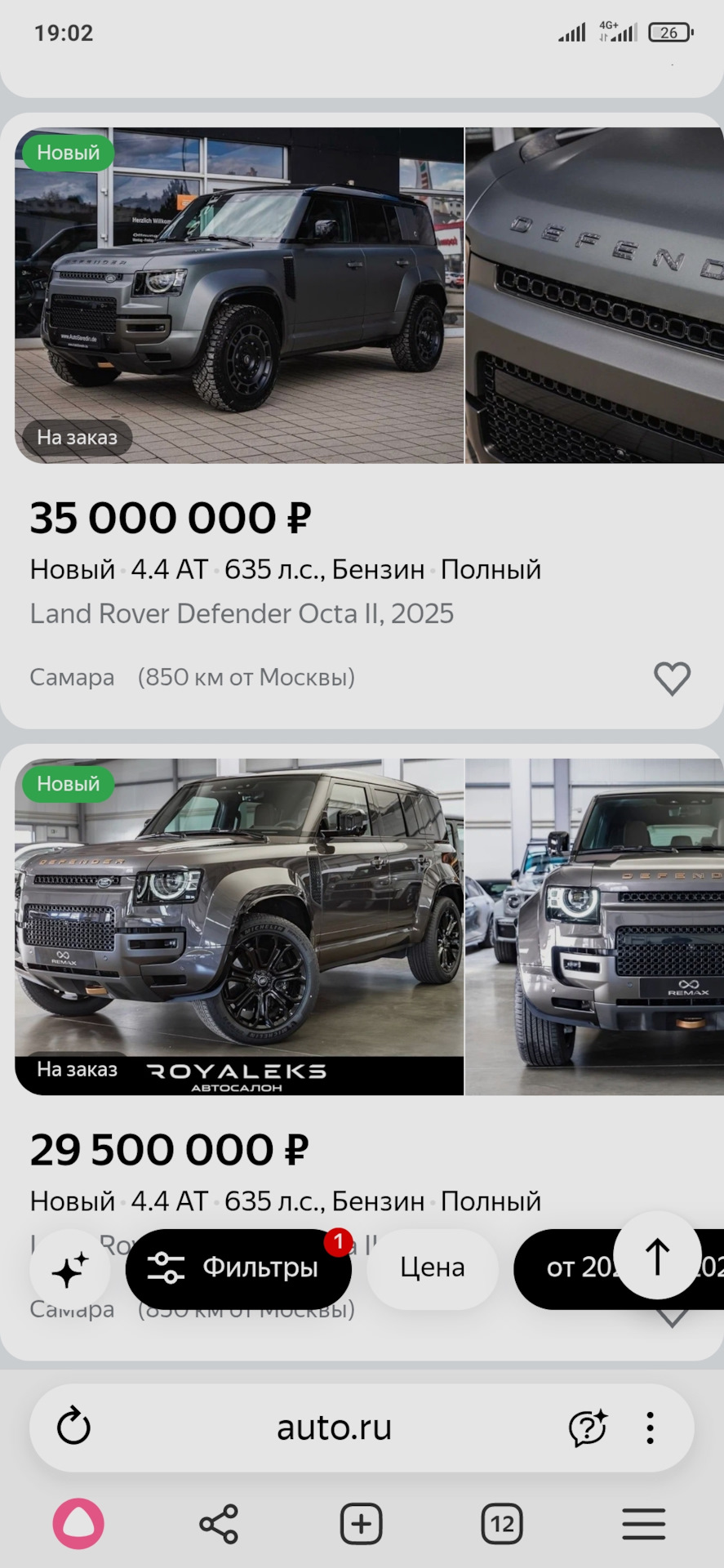Add a new browser tab
This screenshot has height=1568, width=724.
pyautogui.click(x=361, y=1524)
